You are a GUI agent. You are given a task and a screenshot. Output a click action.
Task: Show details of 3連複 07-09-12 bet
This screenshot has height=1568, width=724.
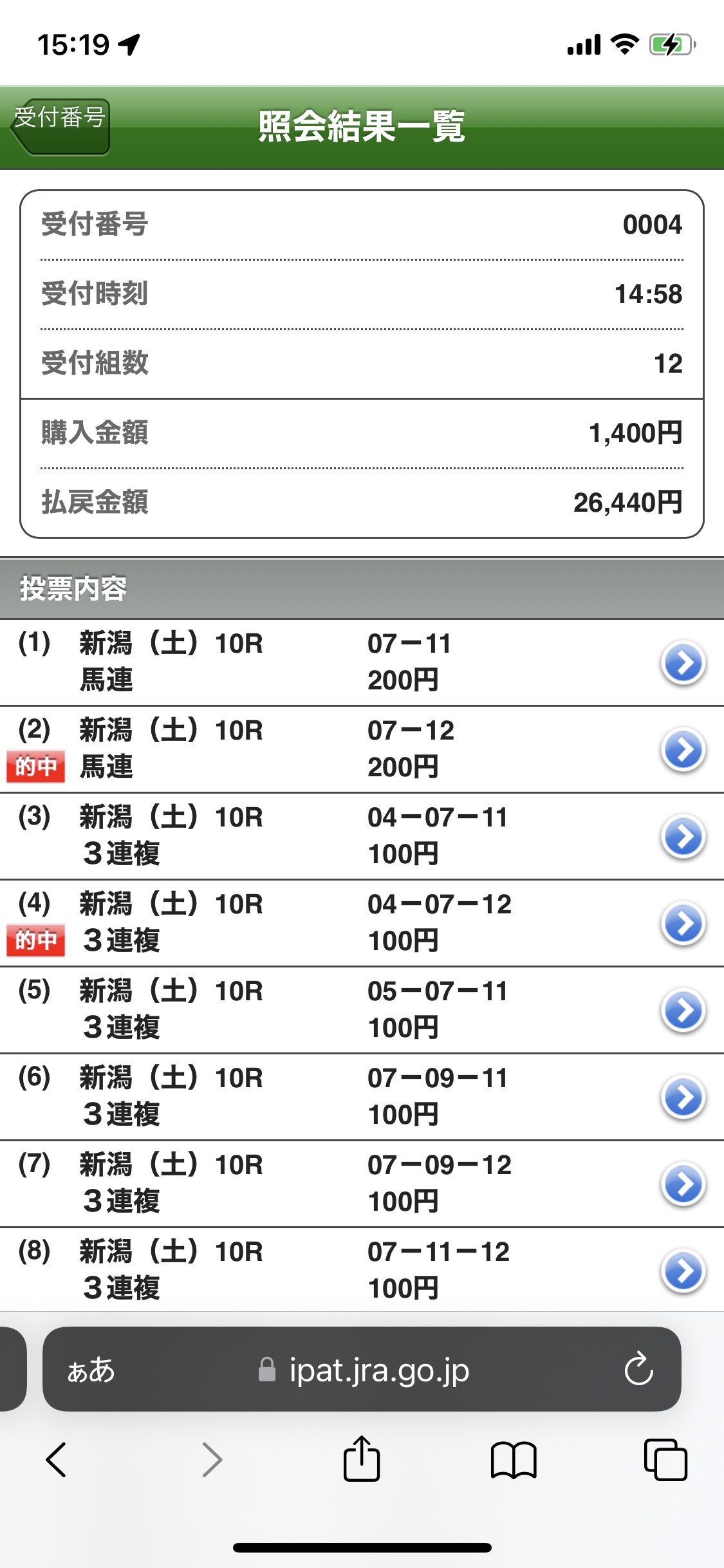tap(683, 1184)
